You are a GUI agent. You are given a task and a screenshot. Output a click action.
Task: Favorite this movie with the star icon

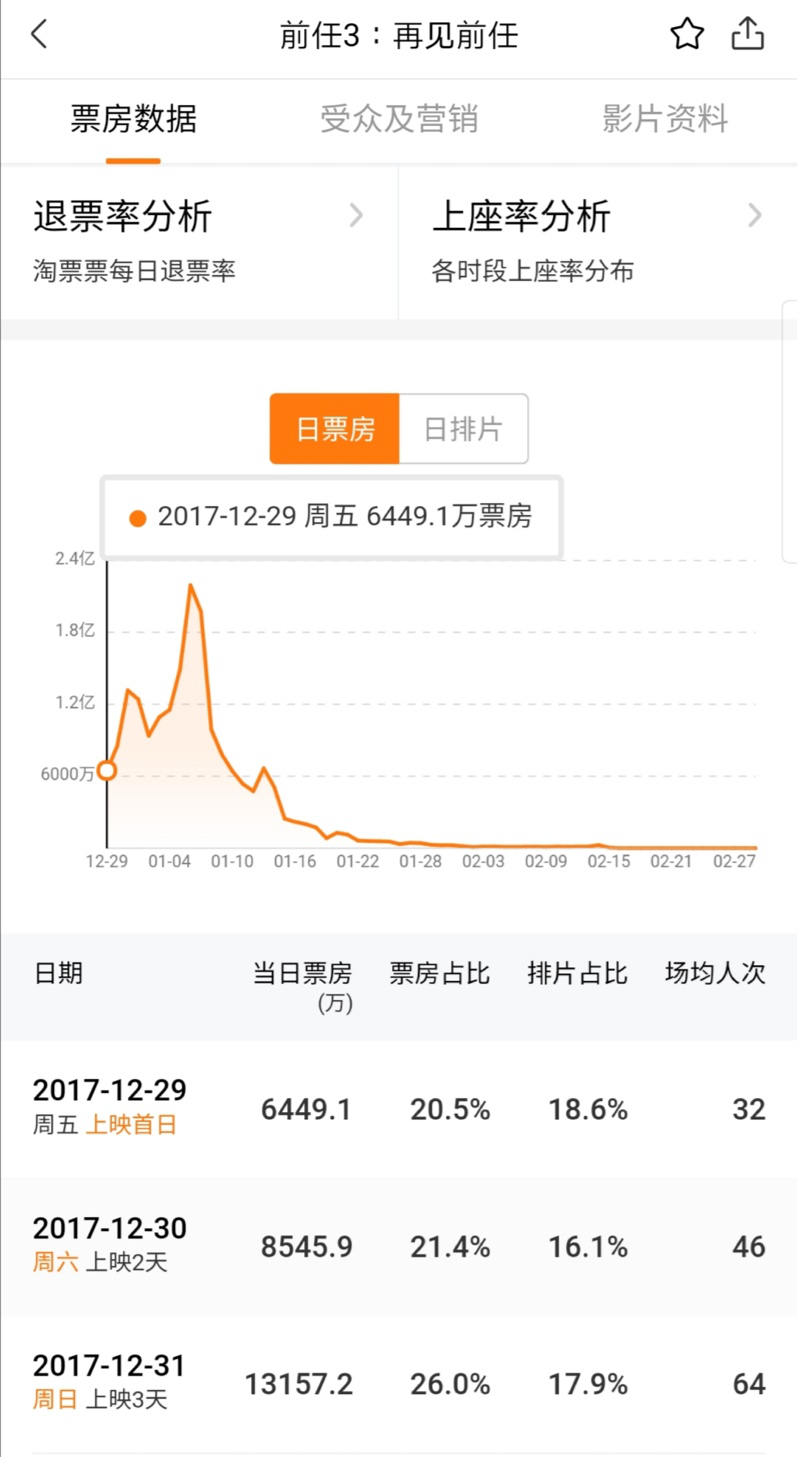(x=687, y=36)
